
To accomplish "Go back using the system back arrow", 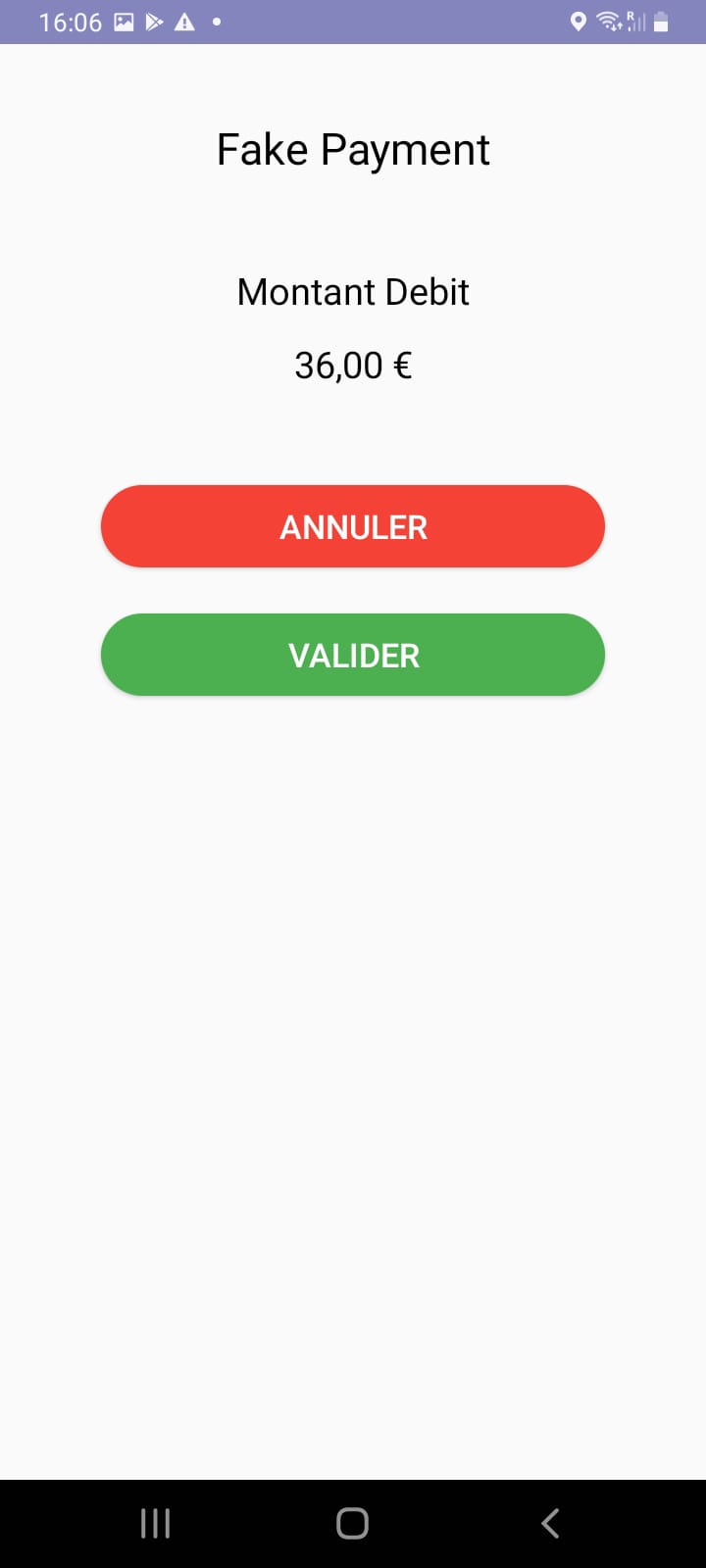I will (550, 1523).
